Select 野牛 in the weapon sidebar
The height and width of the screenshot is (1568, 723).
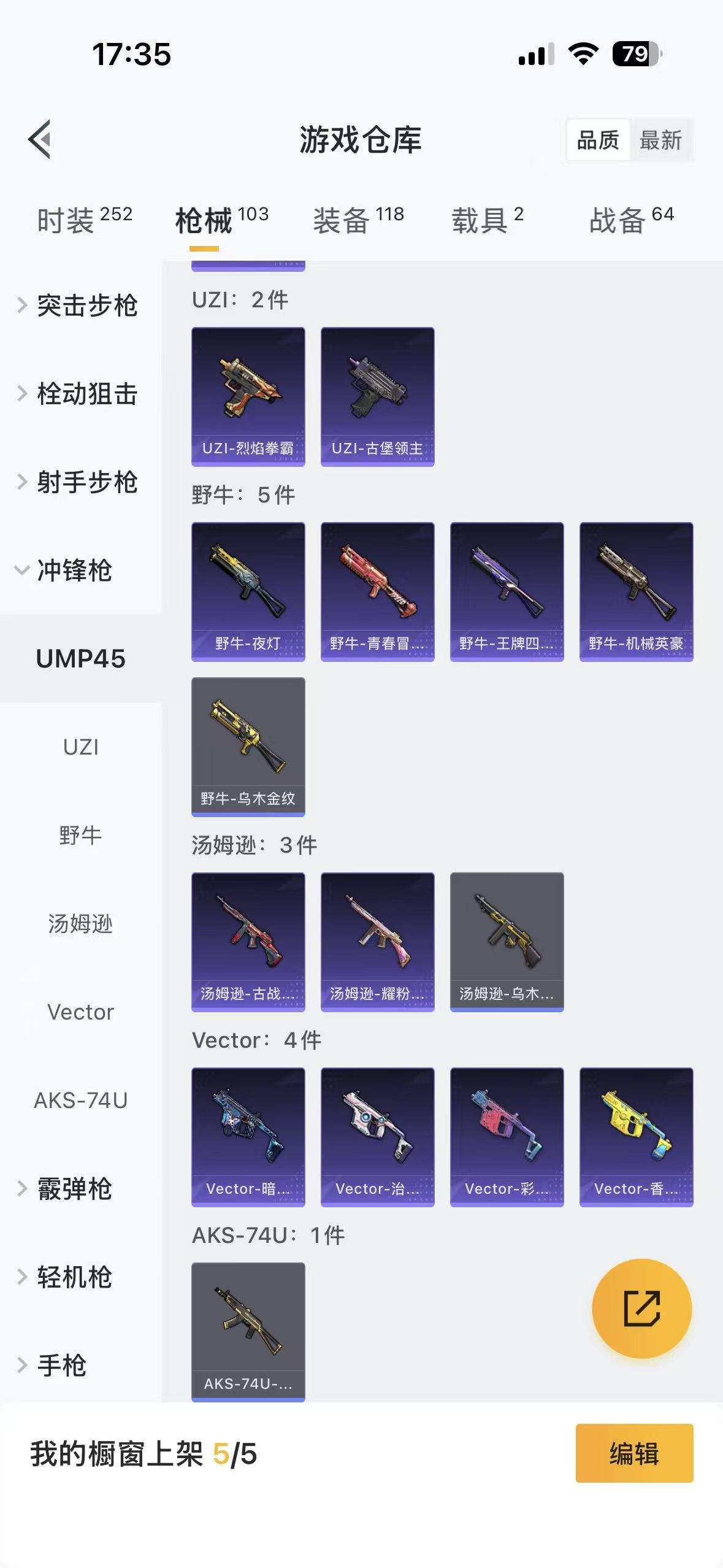coord(80,834)
